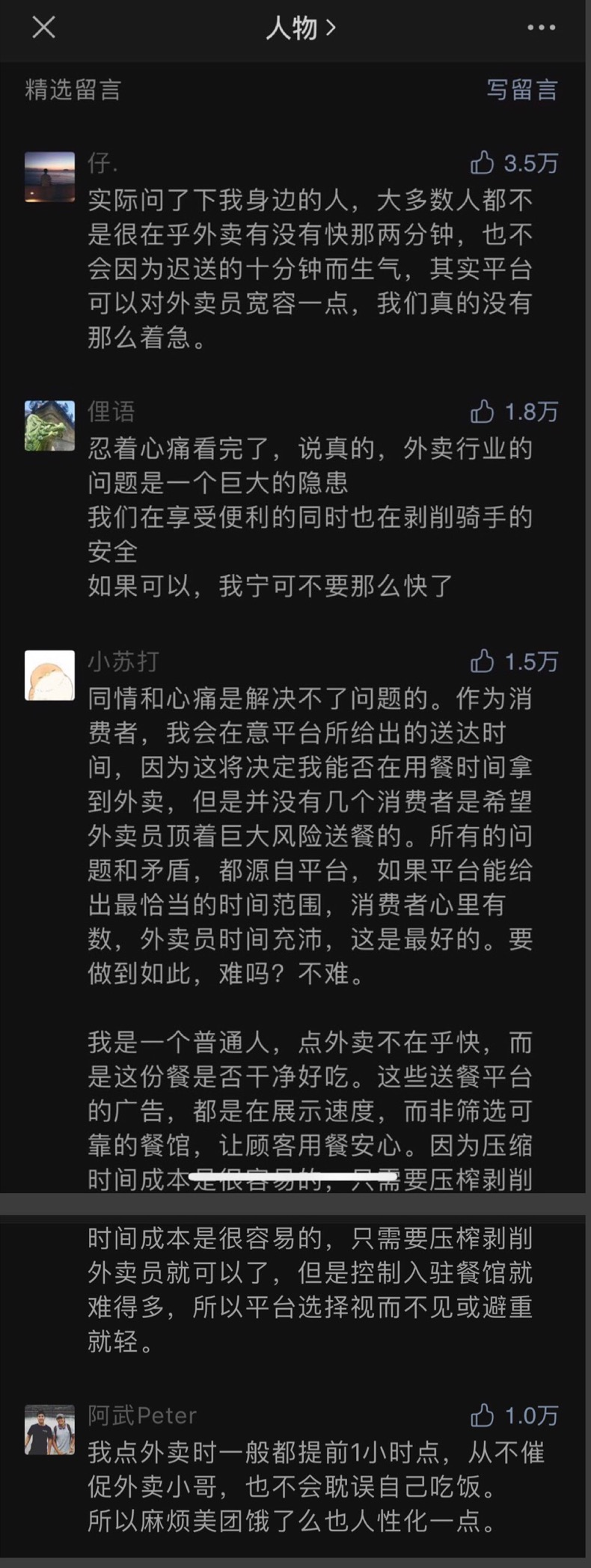Tap 写留言 to write a comment
Image resolution: width=591 pixels, height=1568 pixels.
pyautogui.click(x=521, y=90)
